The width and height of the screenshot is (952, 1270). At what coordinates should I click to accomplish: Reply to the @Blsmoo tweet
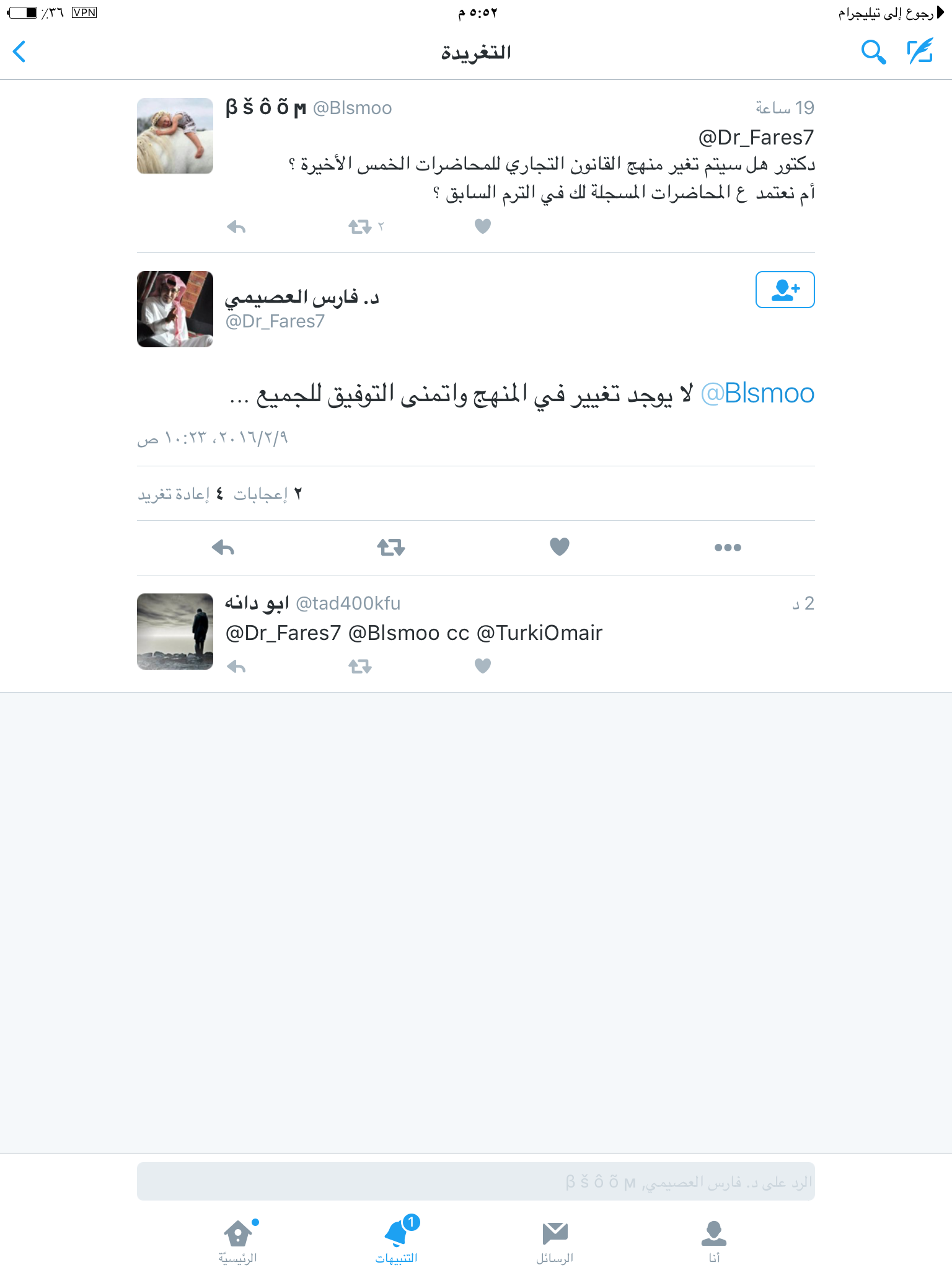click(237, 227)
